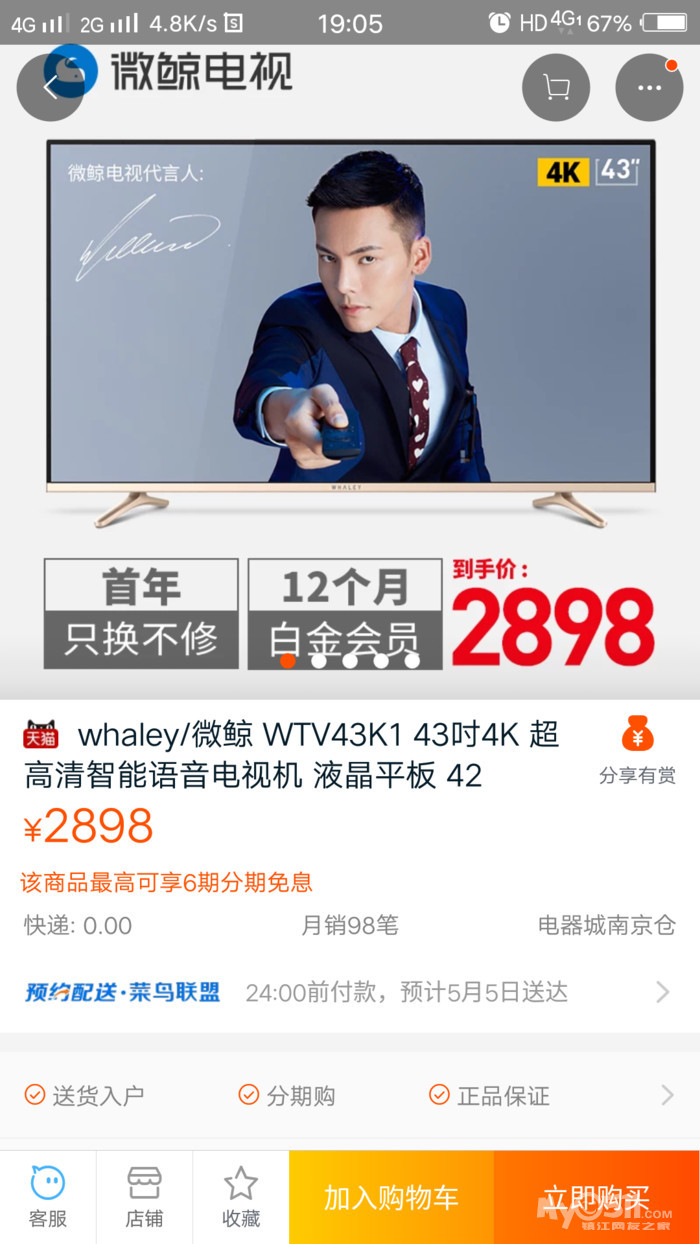Tap the 分享有赏 share reward icon
This screenshot has height=1244, width=700.
click(x=637, y=751)
